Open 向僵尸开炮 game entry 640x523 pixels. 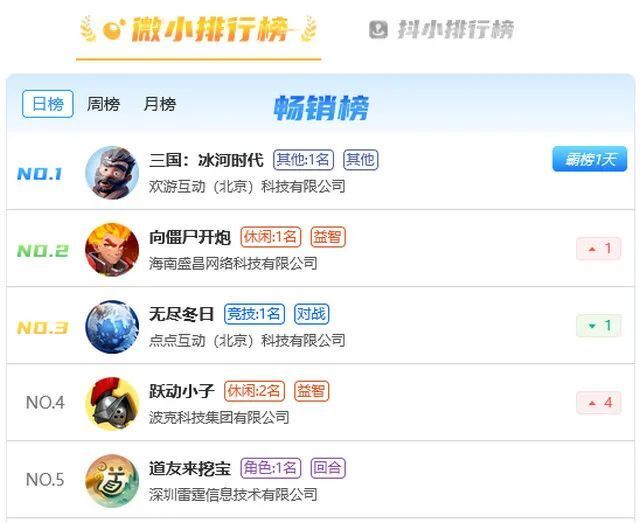point(190,237)
